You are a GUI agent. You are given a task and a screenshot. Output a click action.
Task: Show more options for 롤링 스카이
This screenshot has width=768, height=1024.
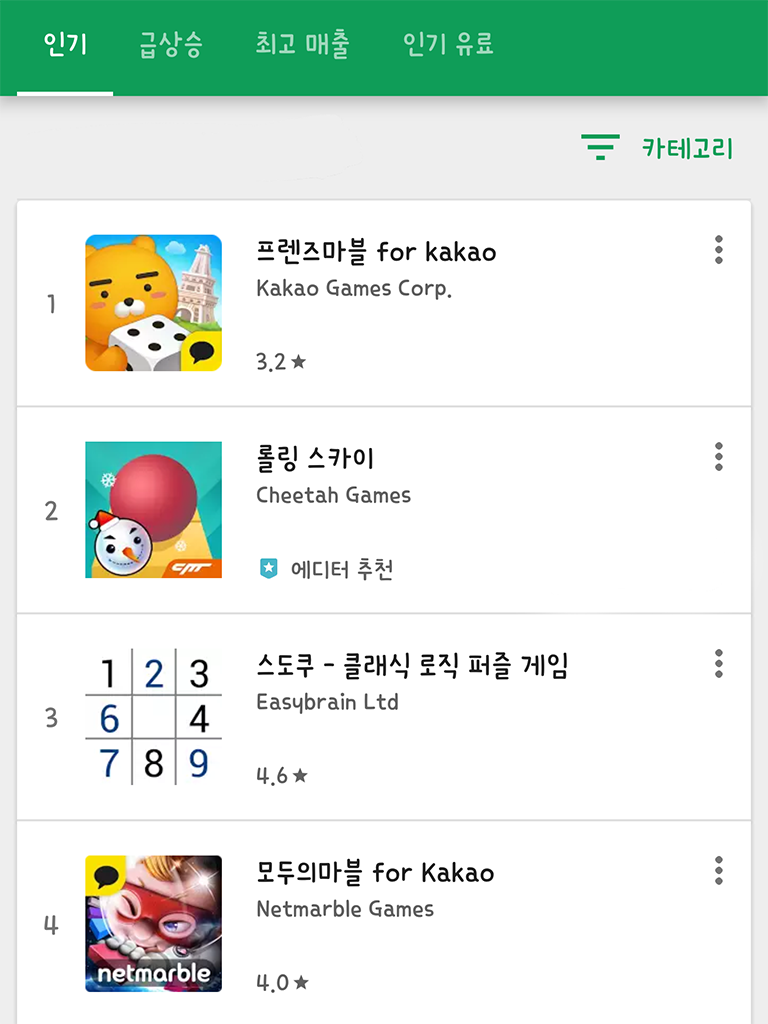click(718, 457)
